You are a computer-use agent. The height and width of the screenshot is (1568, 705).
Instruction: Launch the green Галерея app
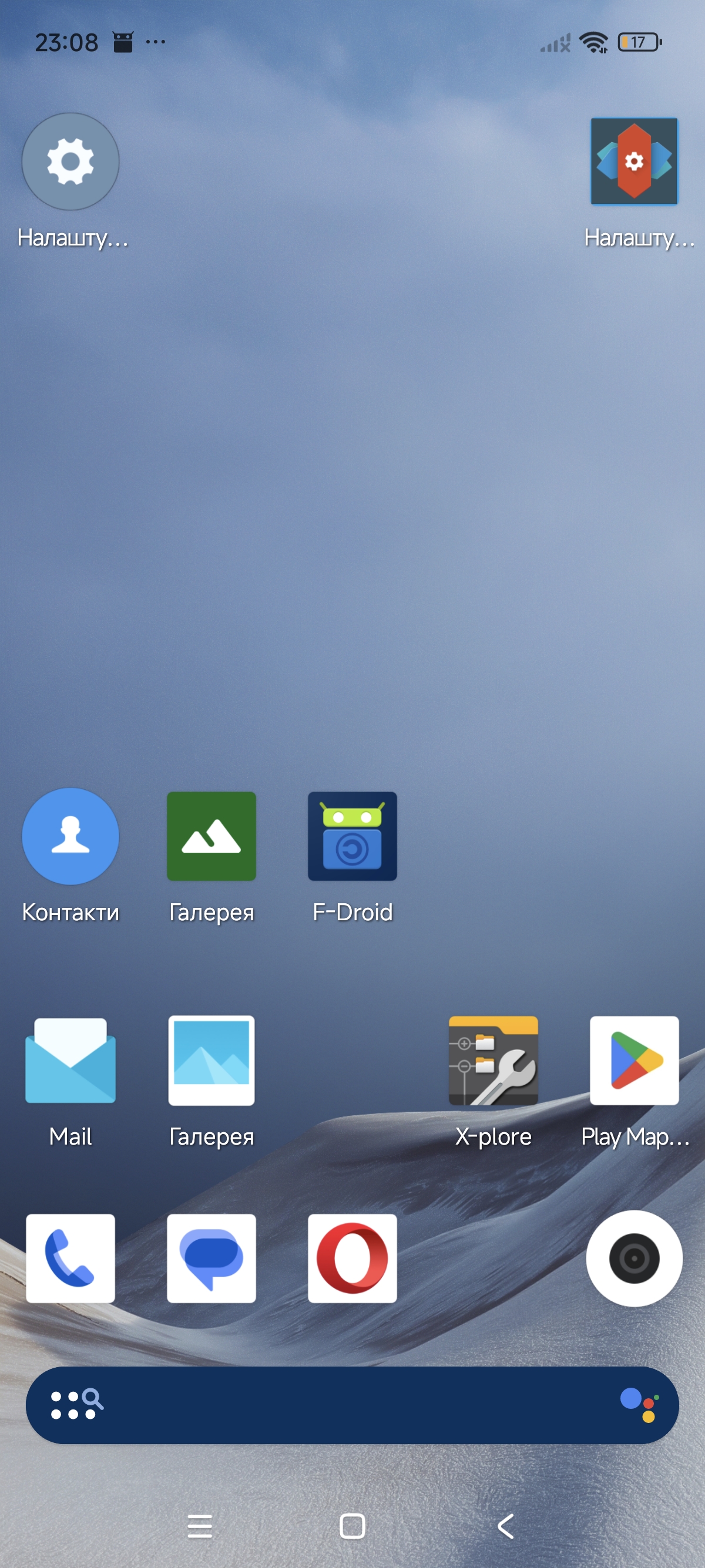pyautogui.click(x=211, y=836)
